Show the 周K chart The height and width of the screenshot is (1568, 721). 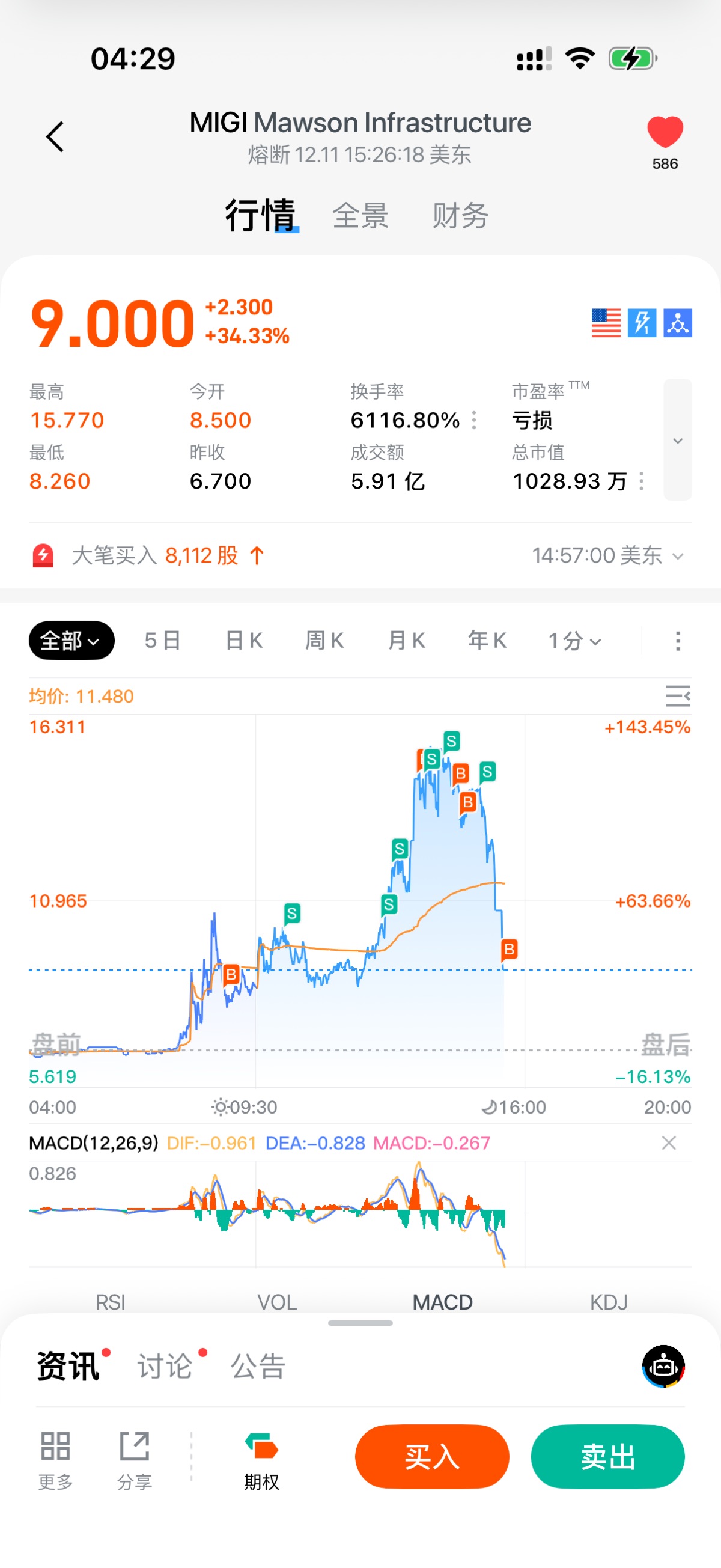coord(324,640)
